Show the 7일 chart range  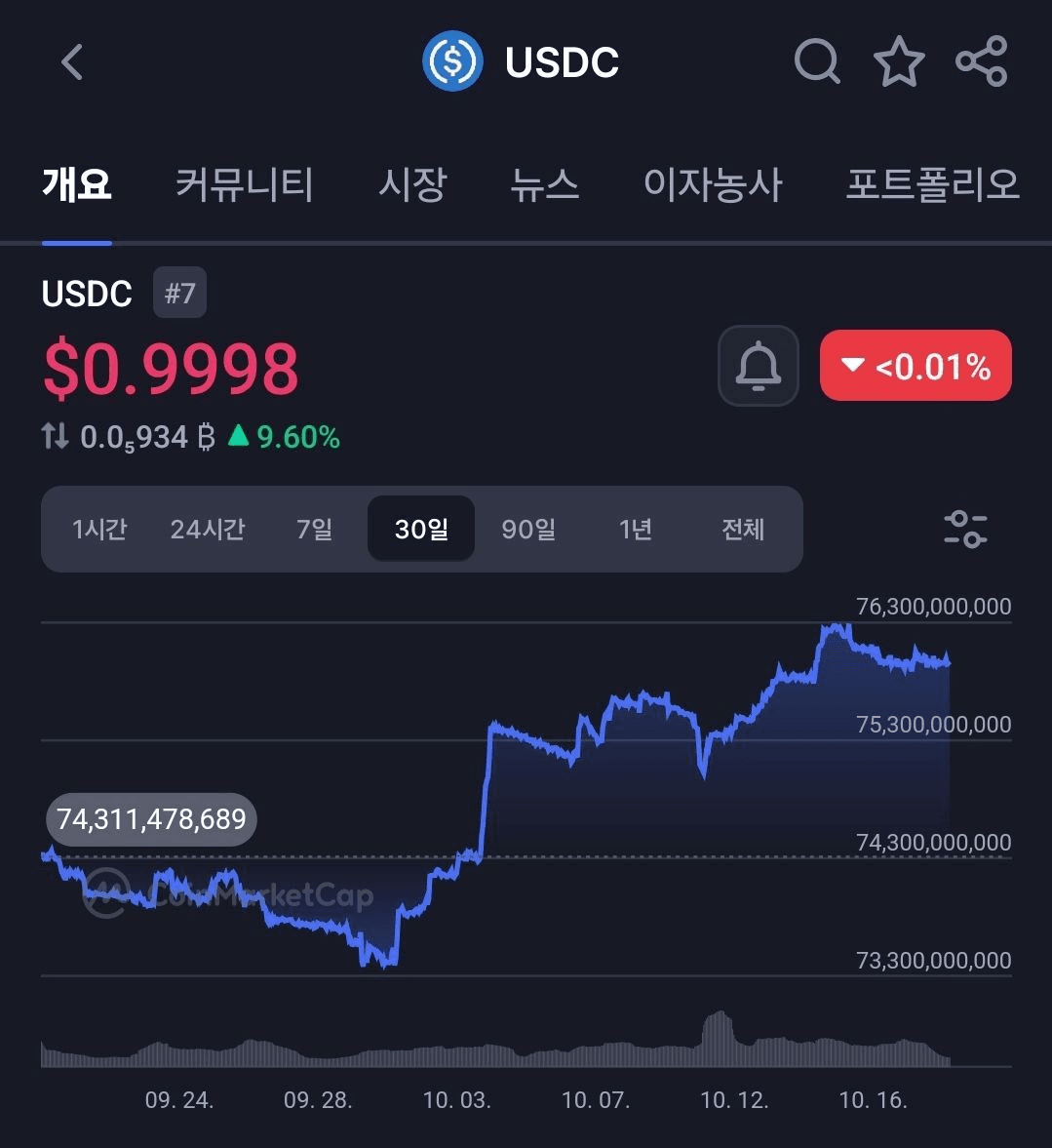[315, 530]
